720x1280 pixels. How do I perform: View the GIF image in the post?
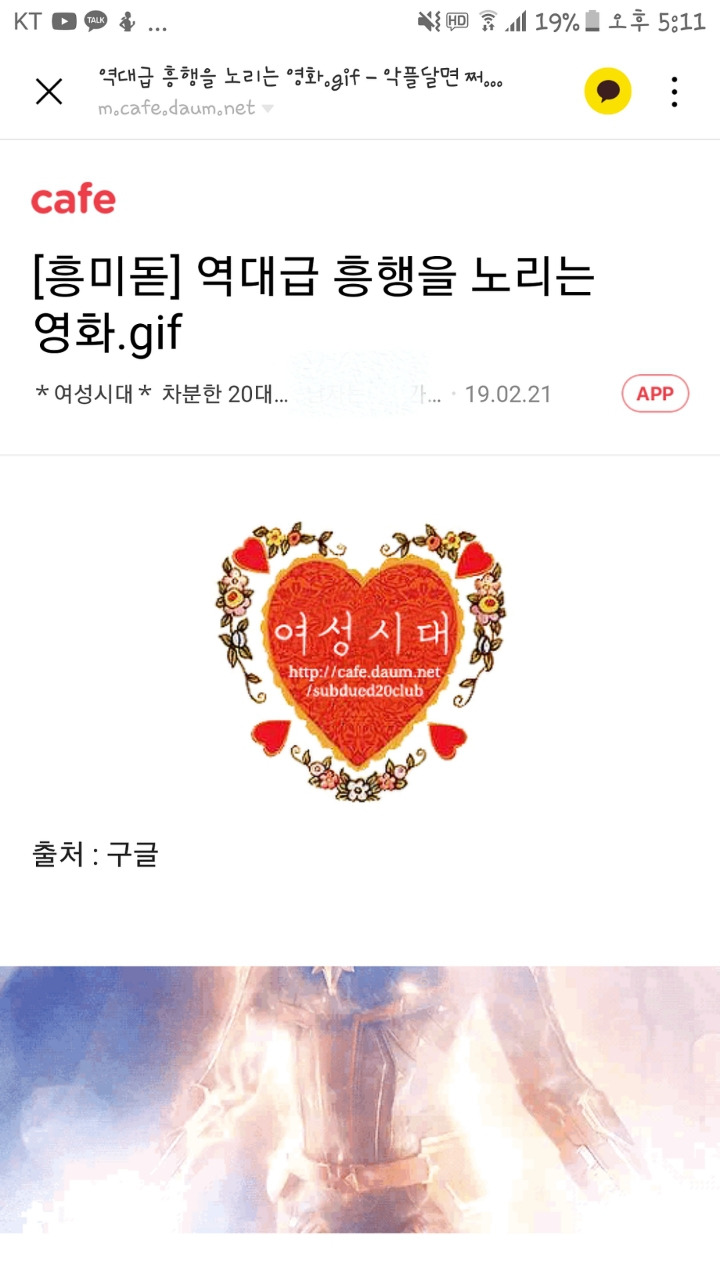360,1098
